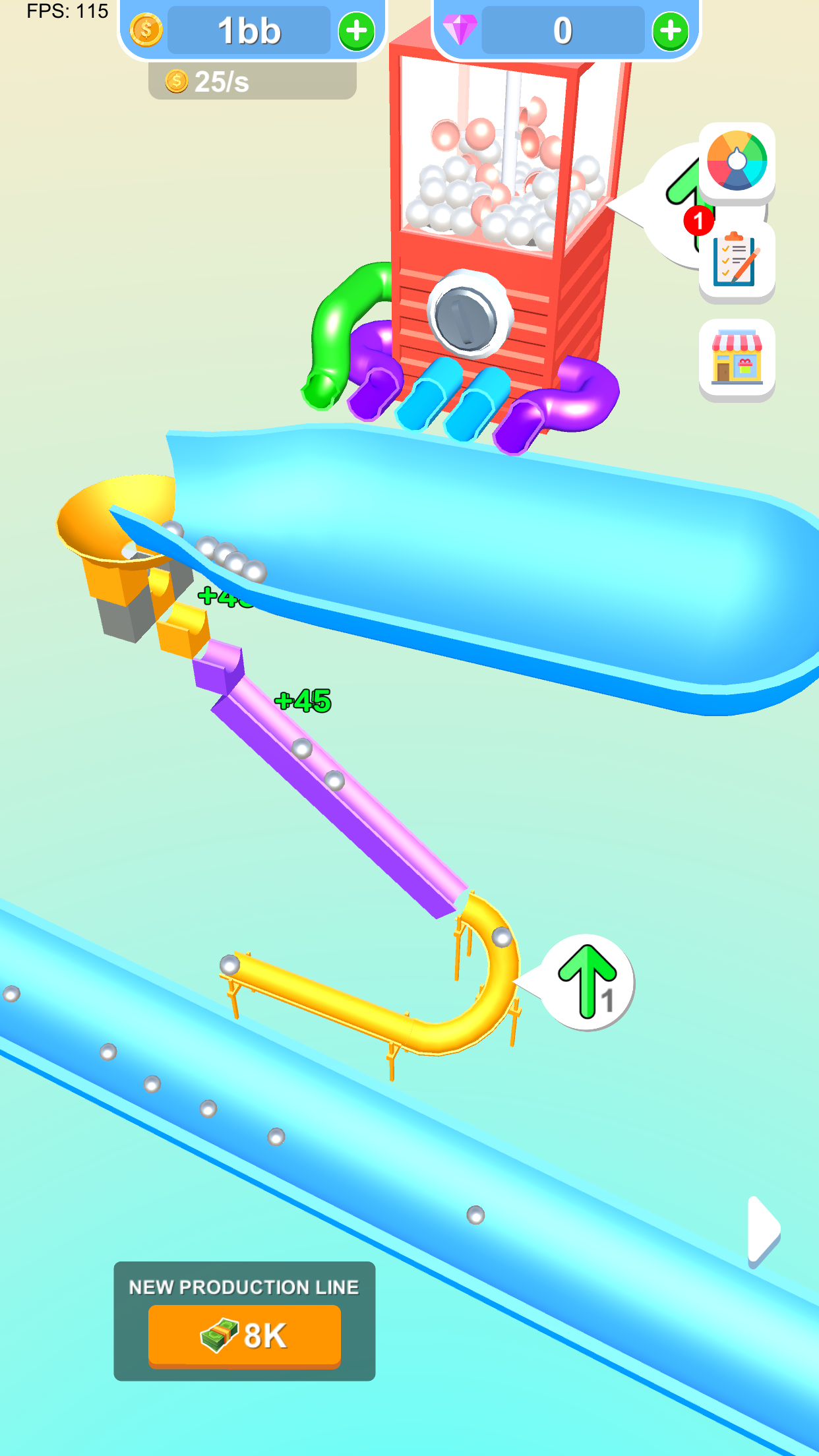819x1456 pixels.
Task: Open the shop store
Action: [737, 359]
